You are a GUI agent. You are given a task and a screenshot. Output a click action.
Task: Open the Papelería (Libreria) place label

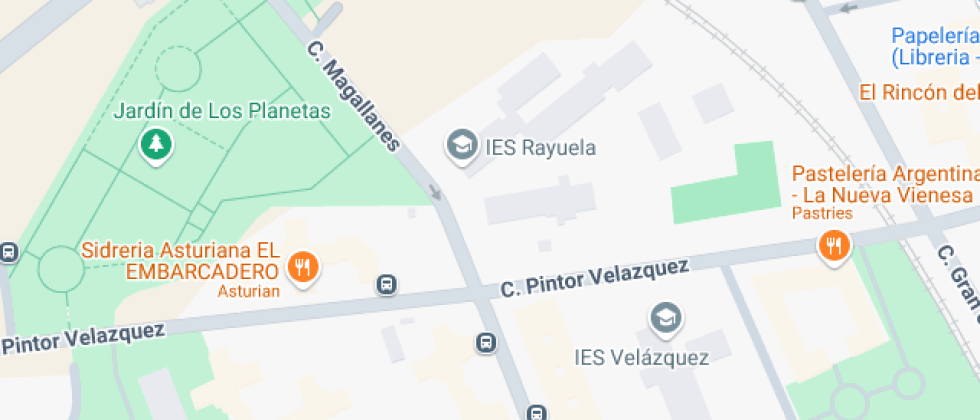[935, 45]
